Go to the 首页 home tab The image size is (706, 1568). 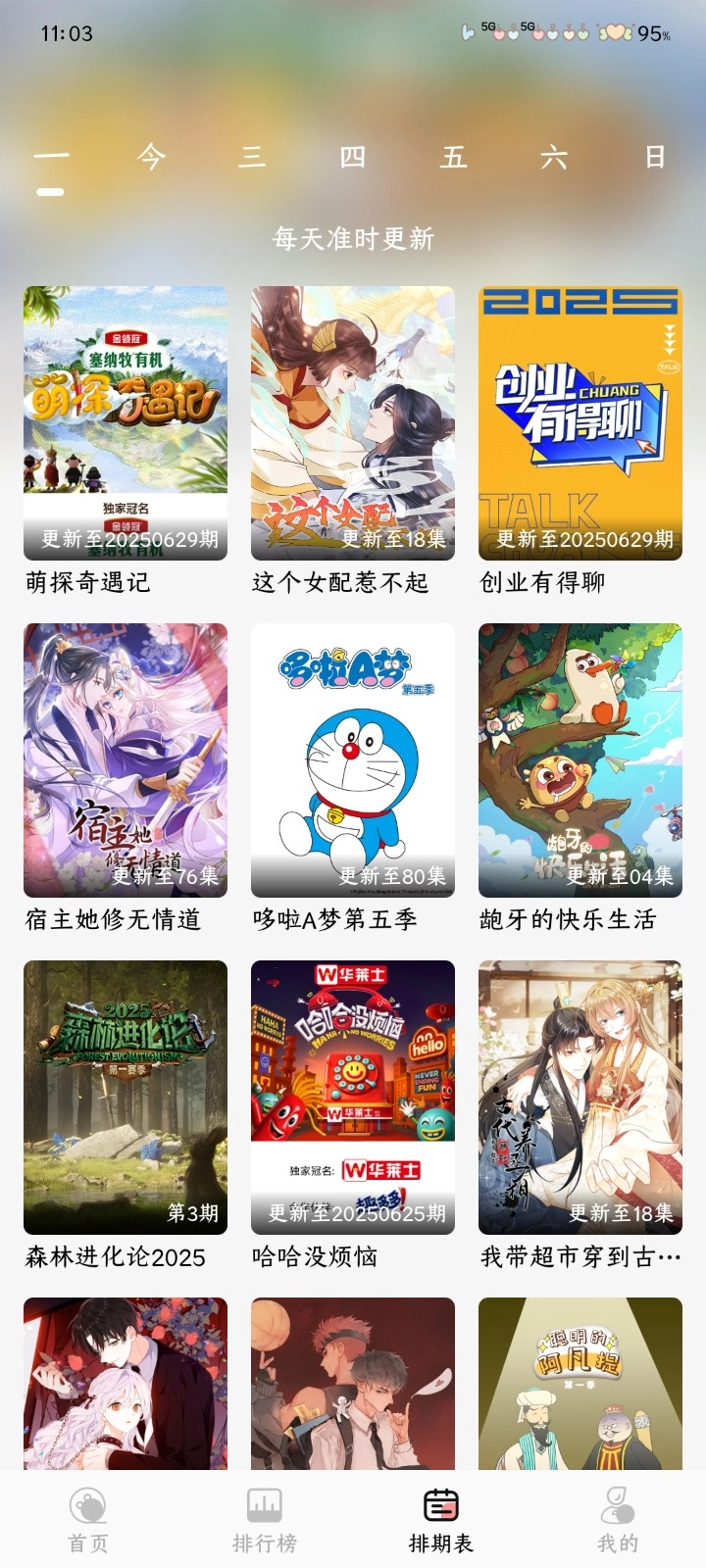(88, 1520)
